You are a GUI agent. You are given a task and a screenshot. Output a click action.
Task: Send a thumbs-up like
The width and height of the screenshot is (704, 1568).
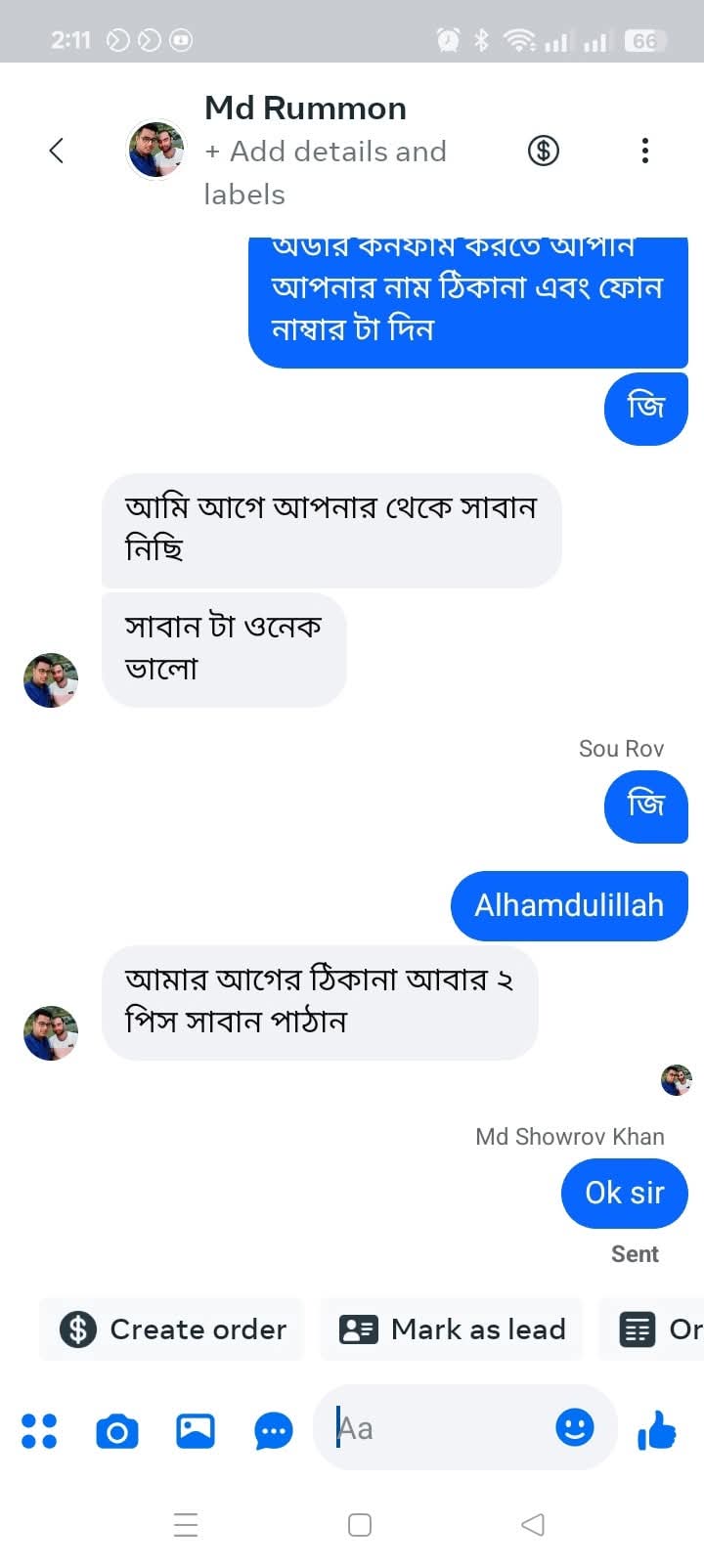point(657,1431)
